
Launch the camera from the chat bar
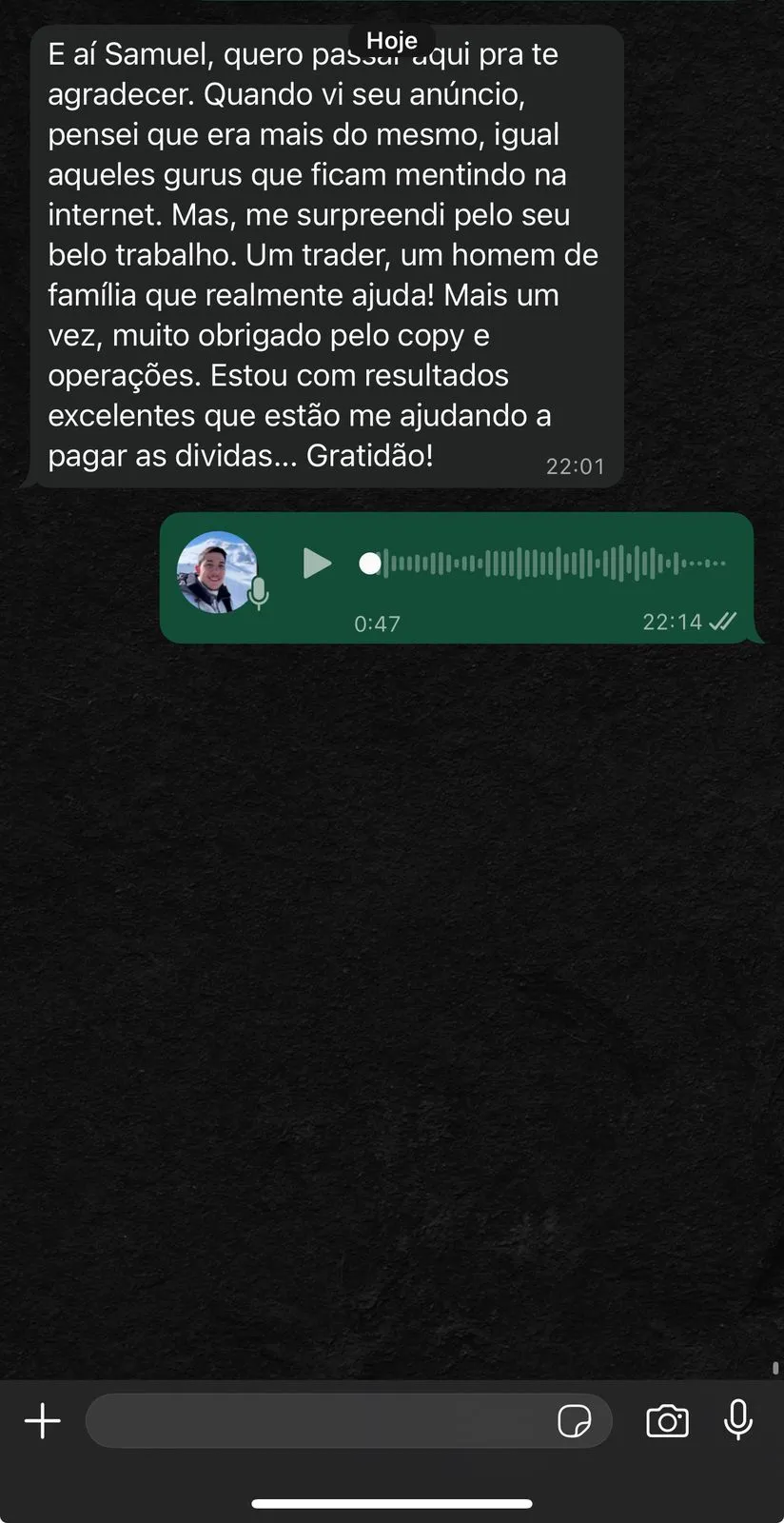click(667, 1421)
